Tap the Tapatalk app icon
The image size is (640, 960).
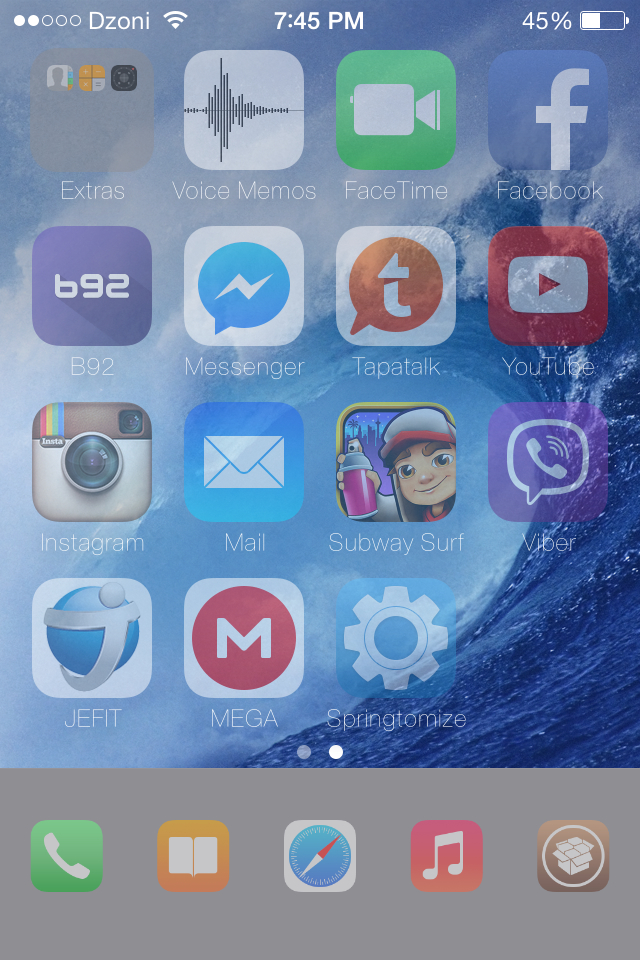pyautogui.click(x=396, y=286)
